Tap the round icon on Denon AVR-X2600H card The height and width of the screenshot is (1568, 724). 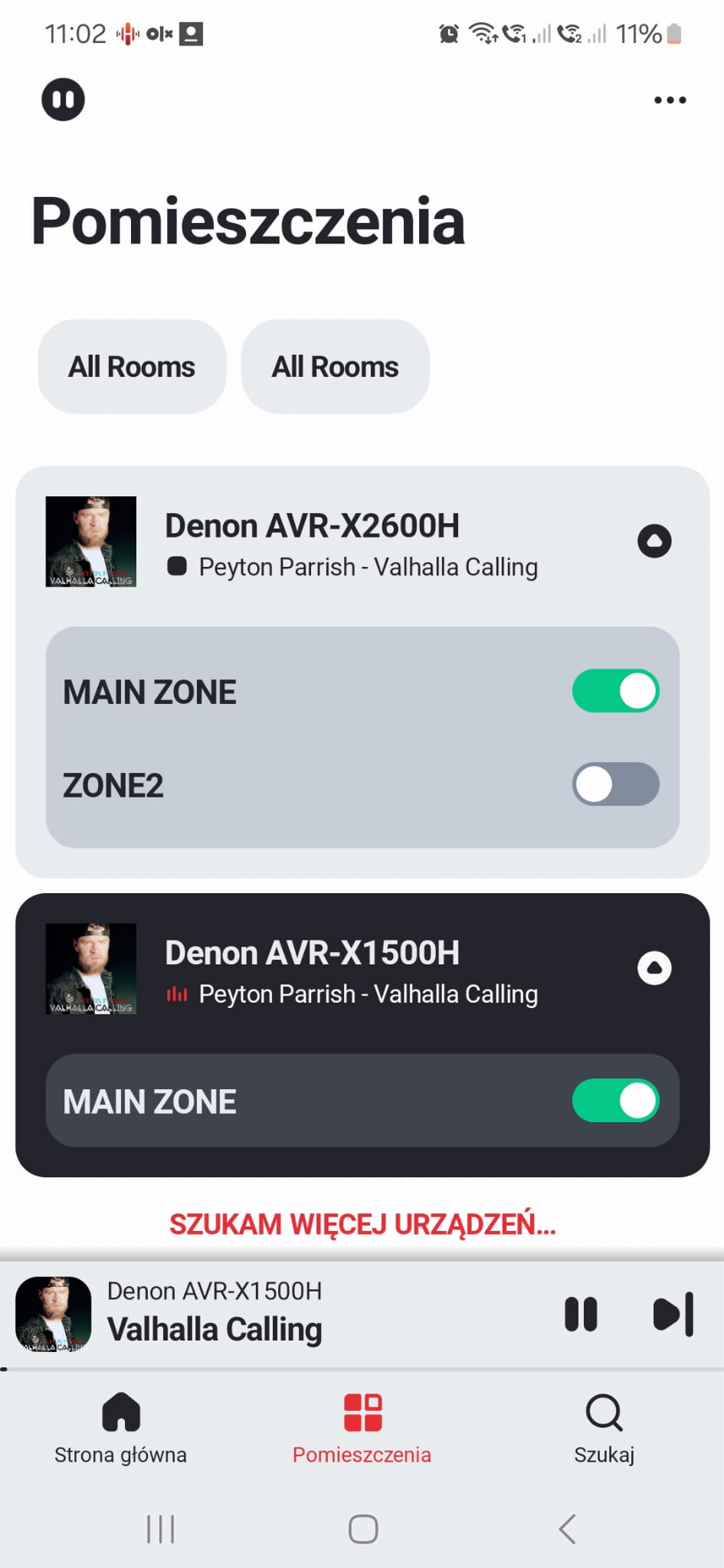pos(654,541)
